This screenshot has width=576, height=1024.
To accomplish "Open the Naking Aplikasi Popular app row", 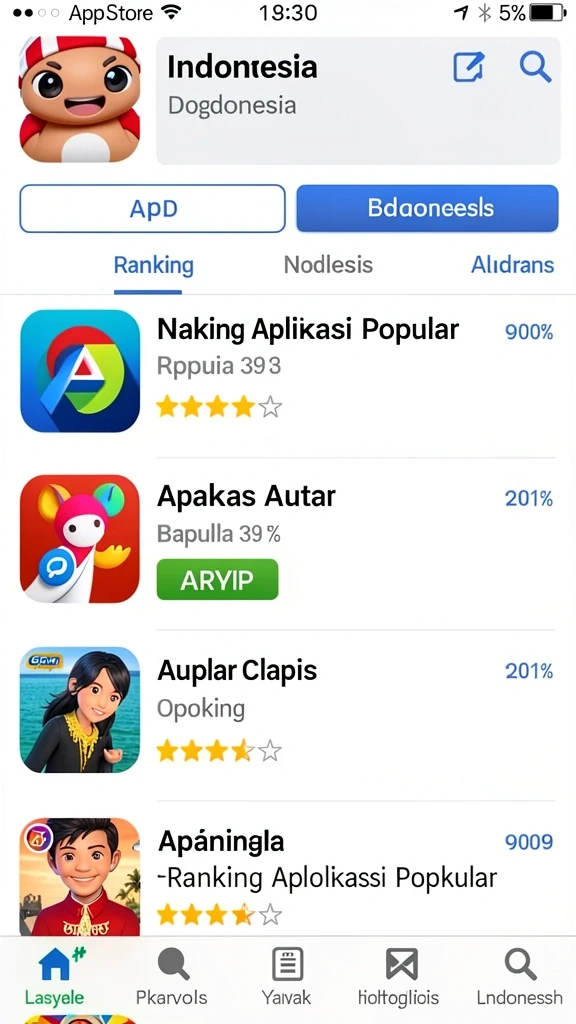I will (x=288, y=371).
